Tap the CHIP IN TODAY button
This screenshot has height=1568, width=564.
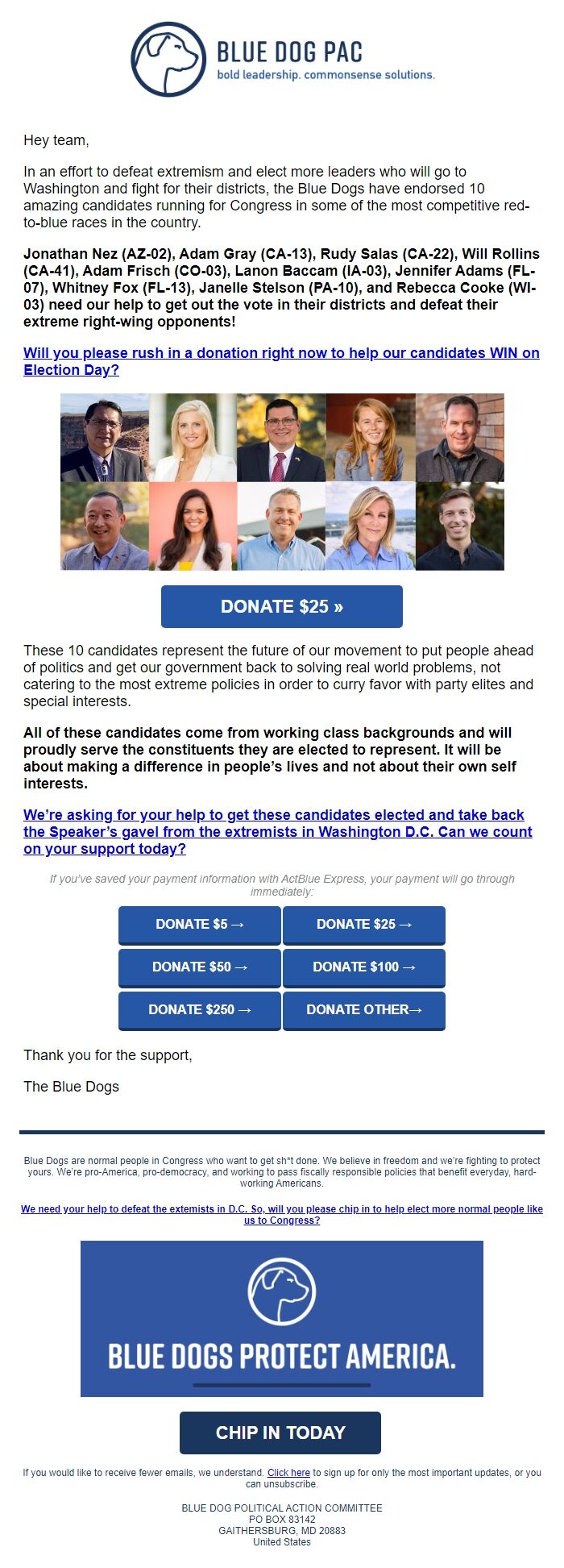(x=280, y=1433)
